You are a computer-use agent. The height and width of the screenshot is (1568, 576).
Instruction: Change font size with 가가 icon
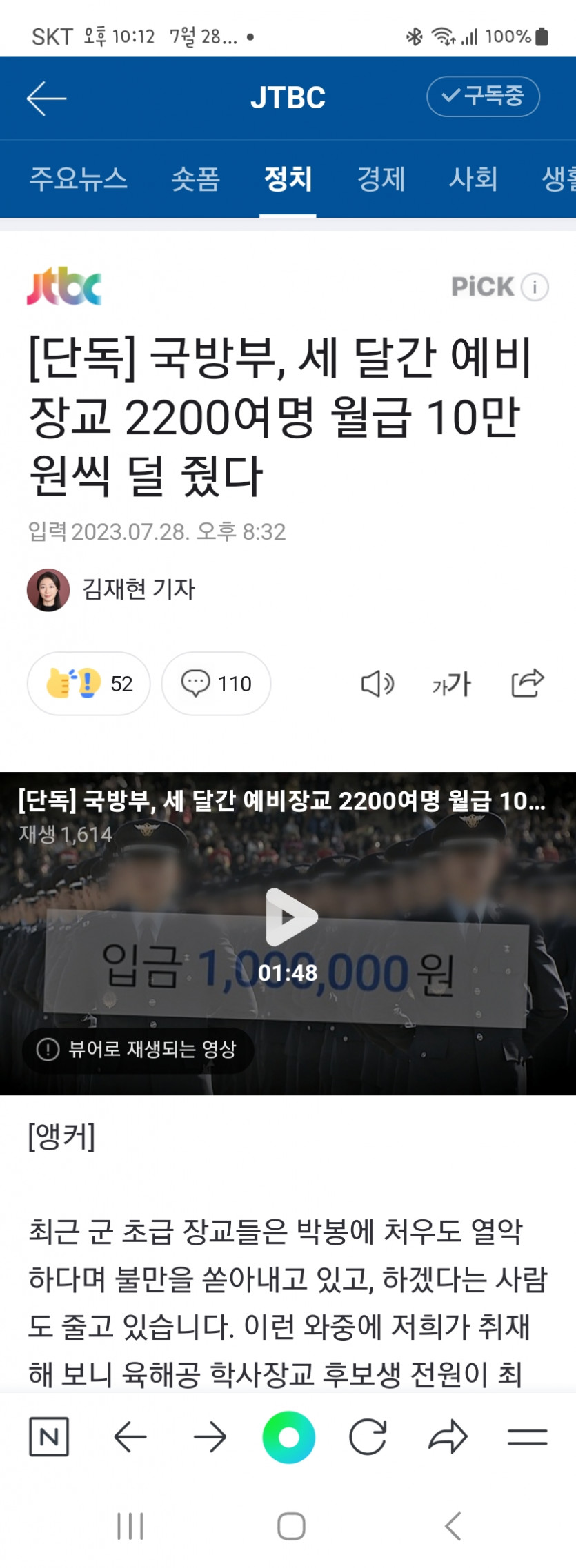click(x=451, y=684)
